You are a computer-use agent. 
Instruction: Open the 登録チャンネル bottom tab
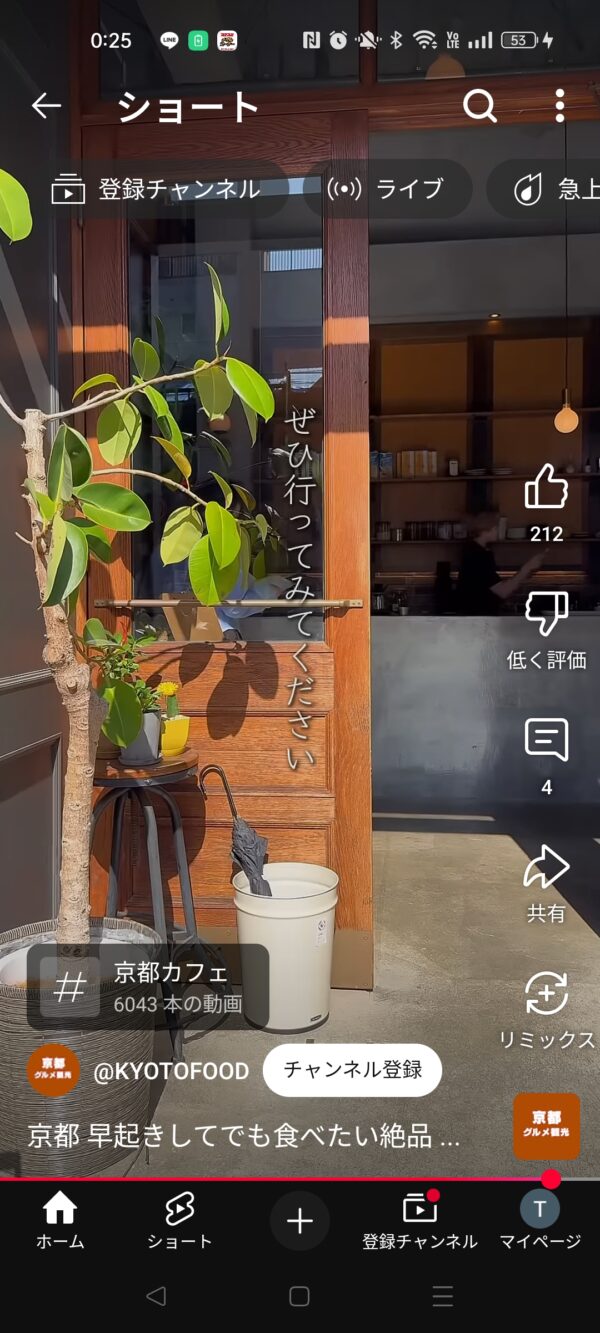tap(419, 1221)
